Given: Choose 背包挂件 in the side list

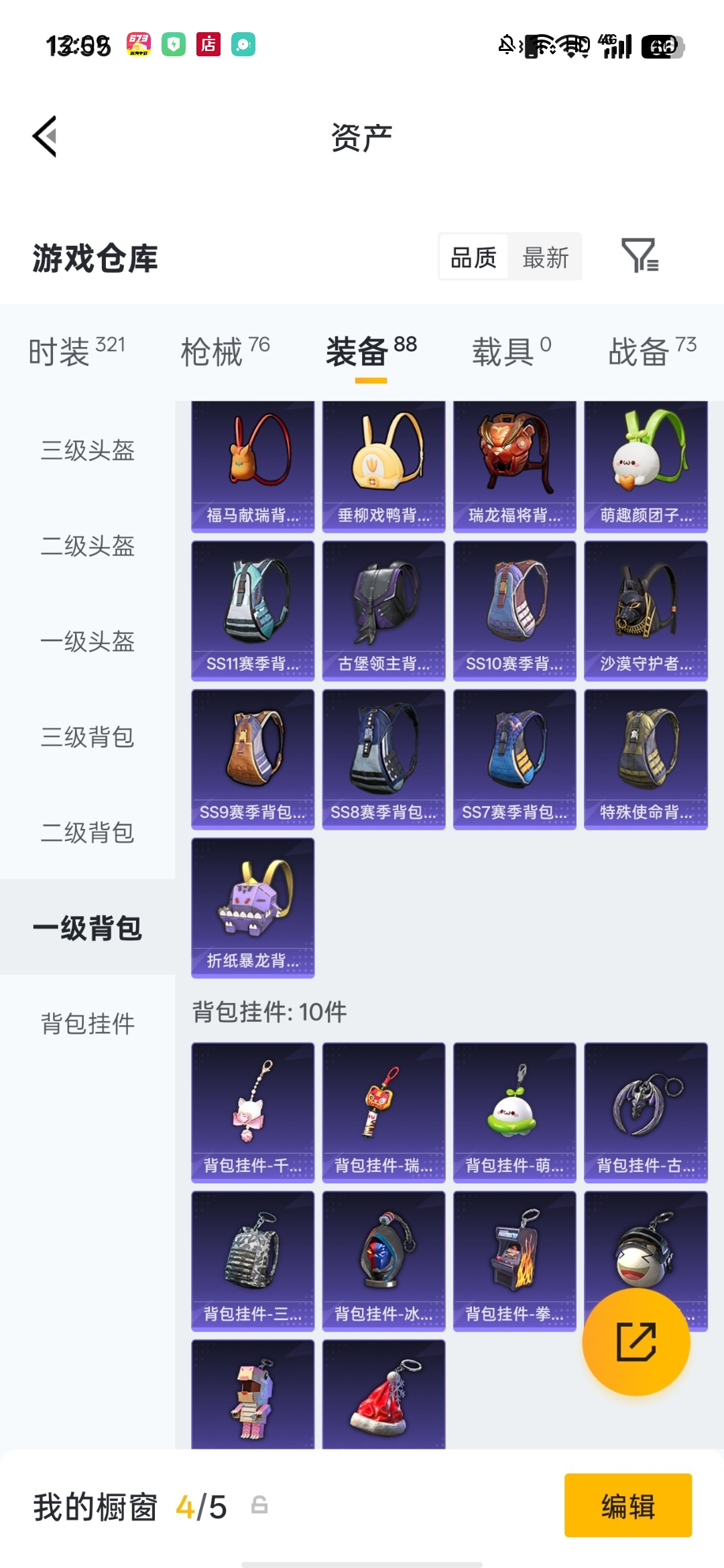Looking at the screenshot, I should tap(88, 1024).
